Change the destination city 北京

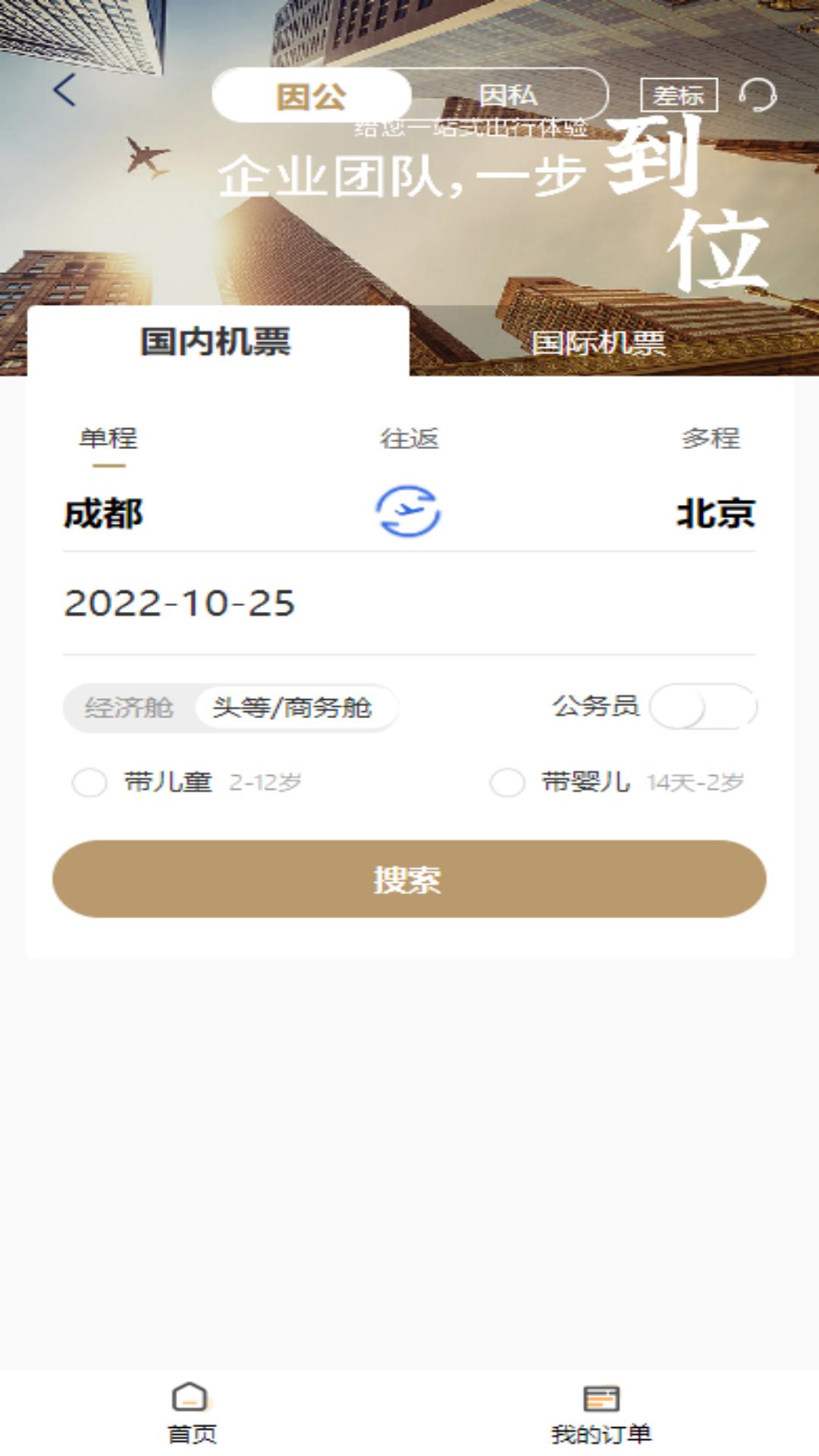pos(715,513)
